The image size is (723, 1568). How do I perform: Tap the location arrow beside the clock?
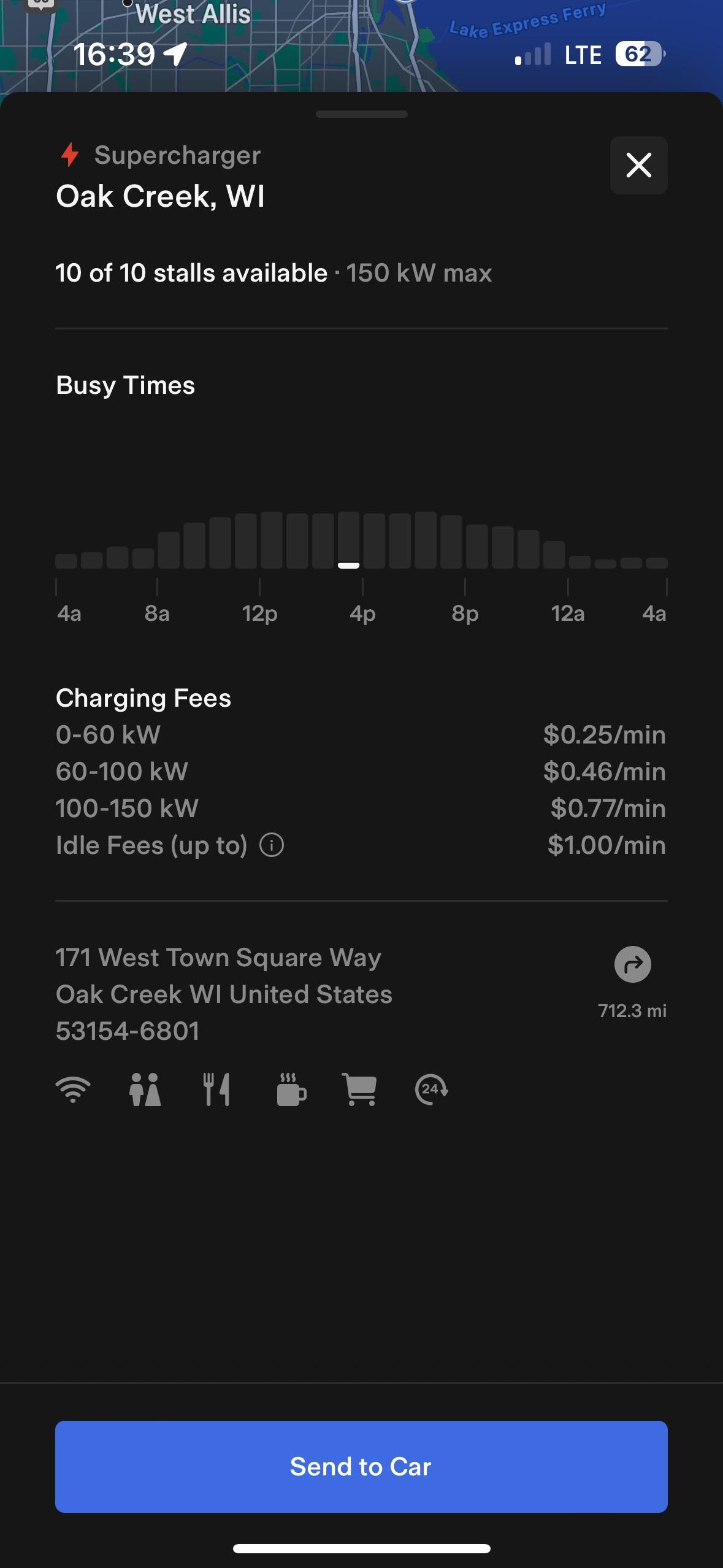point(175,54)
